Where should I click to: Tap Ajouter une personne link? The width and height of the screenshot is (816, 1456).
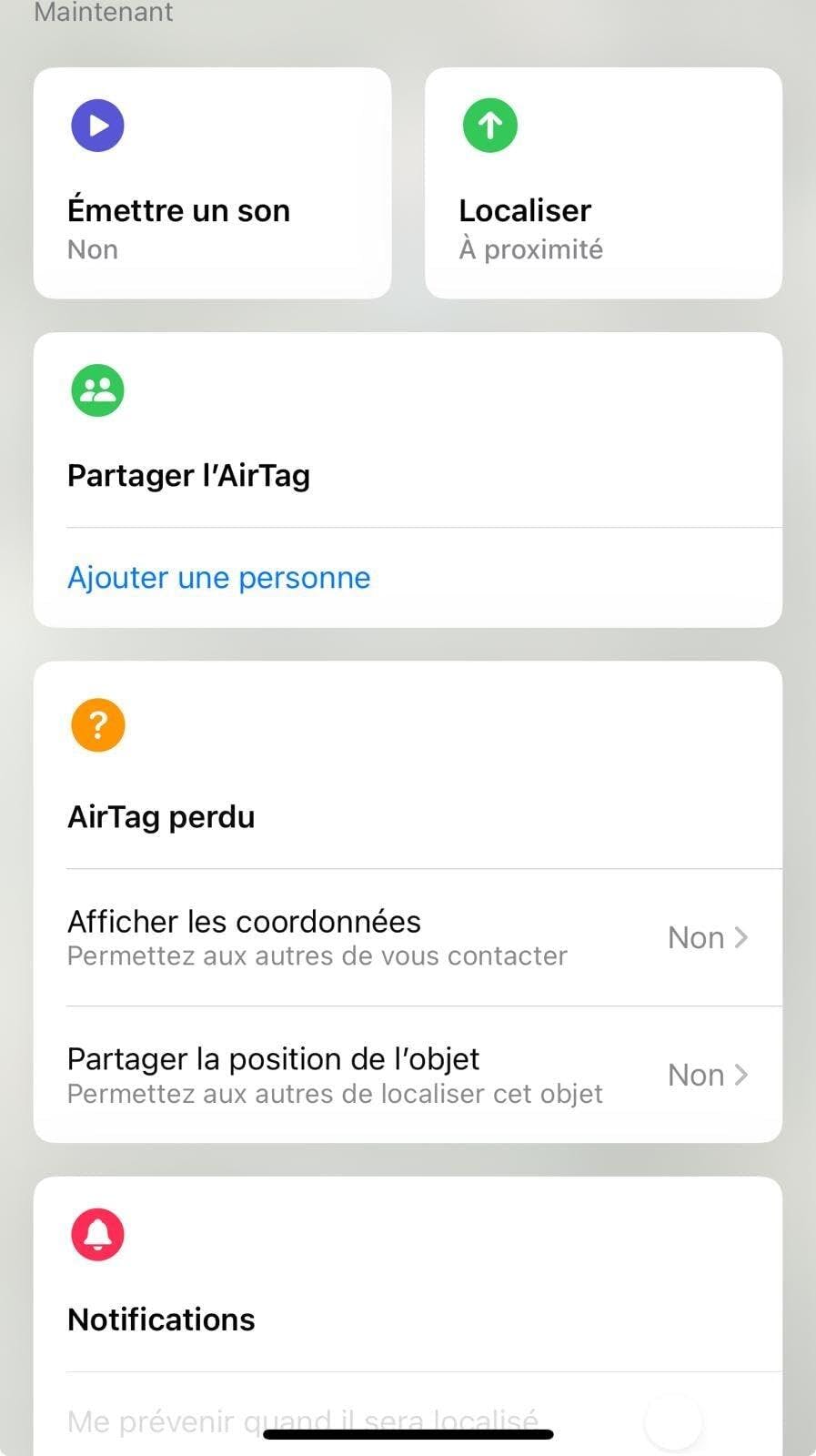coord(219,578)
